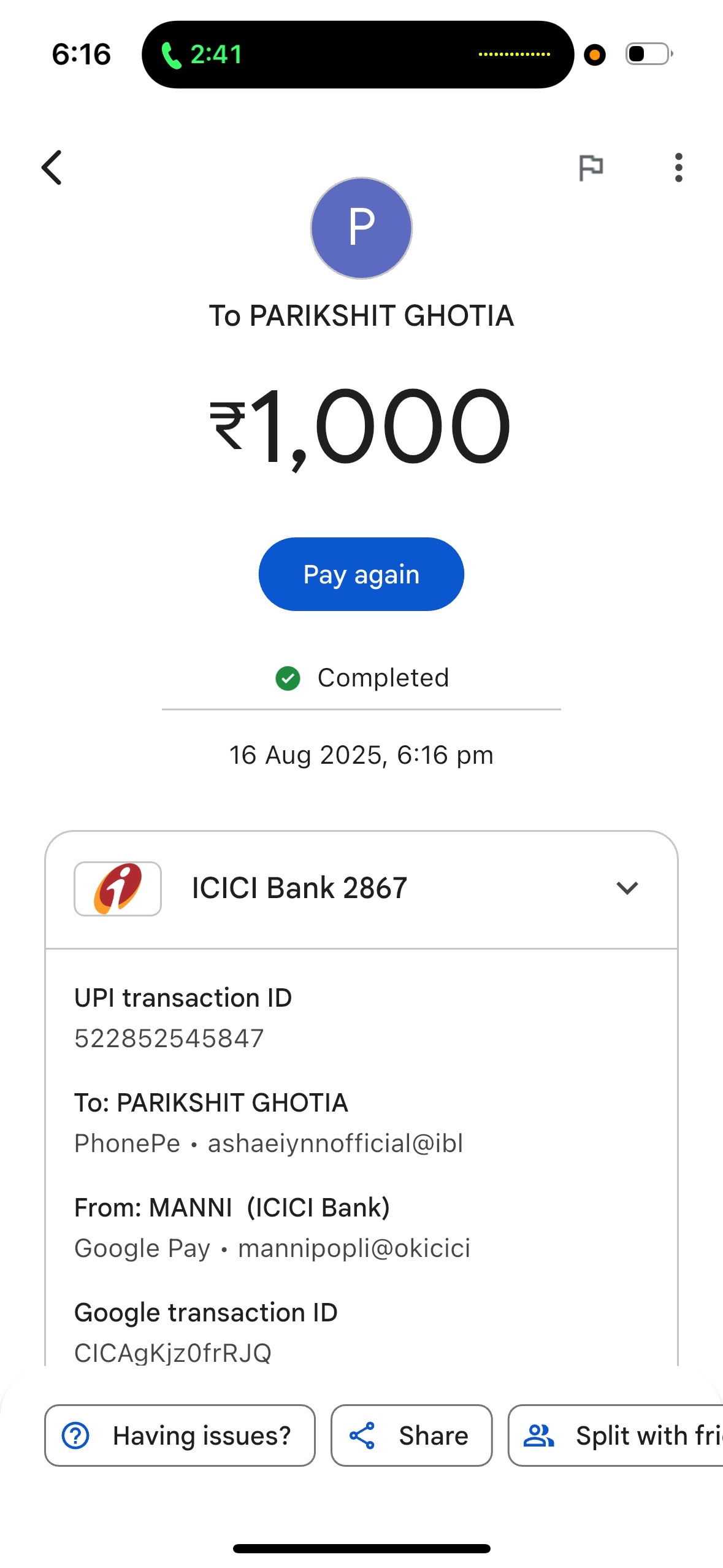Tap the Pay again button
The width and height of the screenshot is (723, 1568).
(361, 574)
